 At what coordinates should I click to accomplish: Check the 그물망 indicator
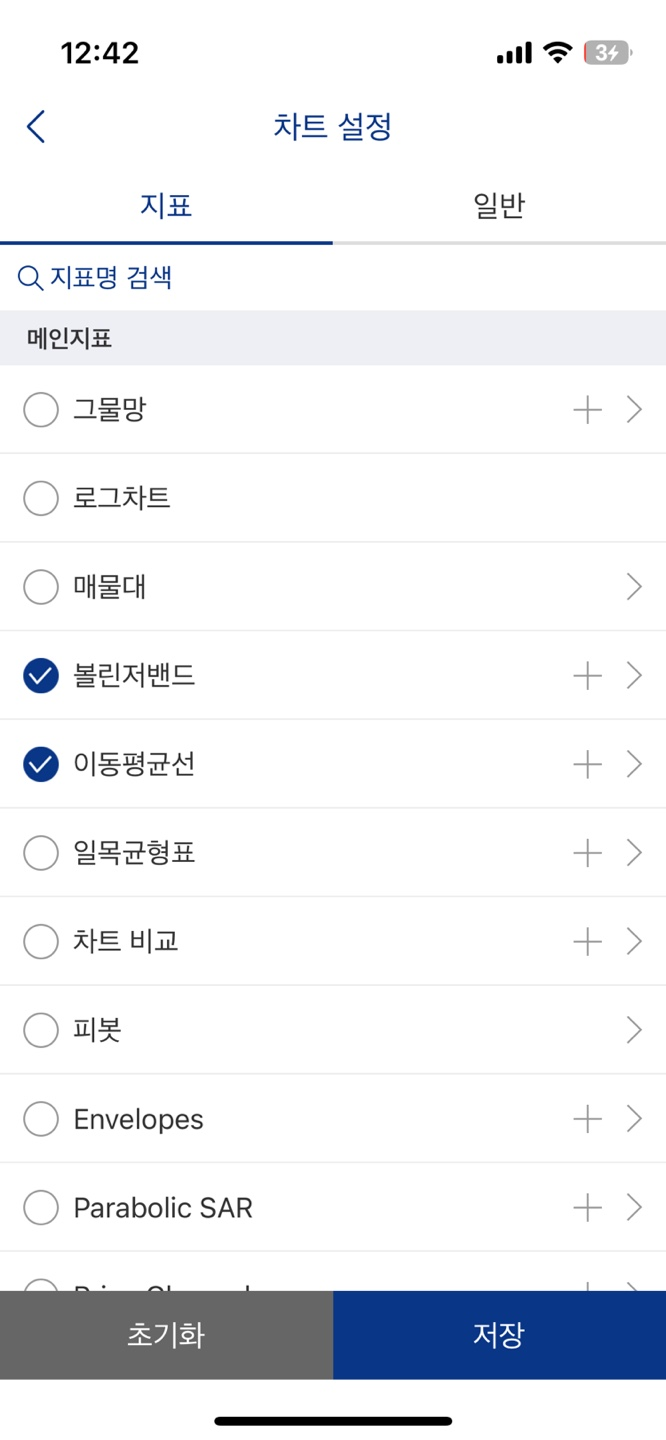(41, 410)
